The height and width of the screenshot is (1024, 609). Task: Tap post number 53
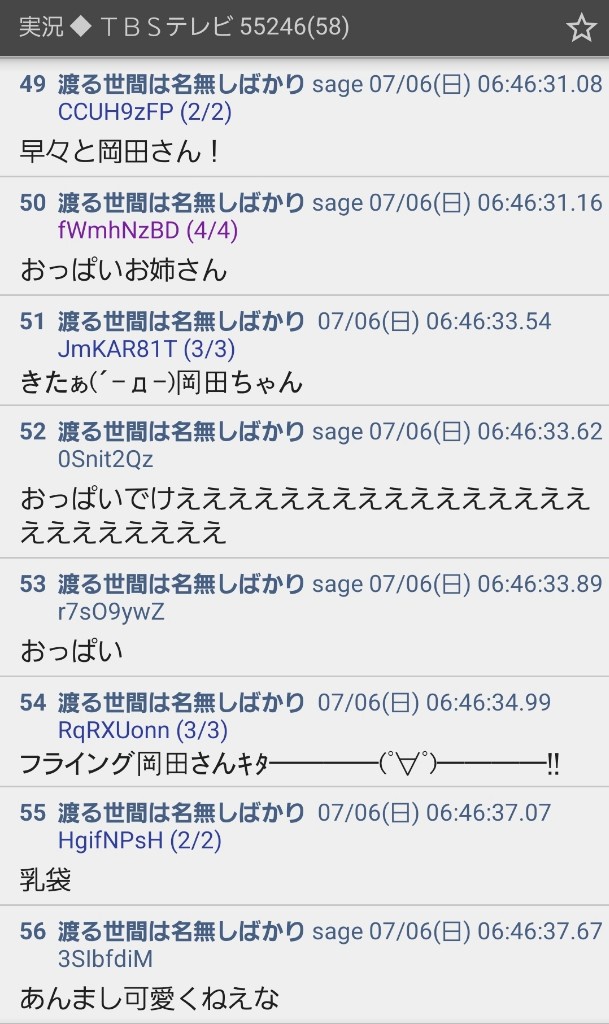(x=33, y=584)
